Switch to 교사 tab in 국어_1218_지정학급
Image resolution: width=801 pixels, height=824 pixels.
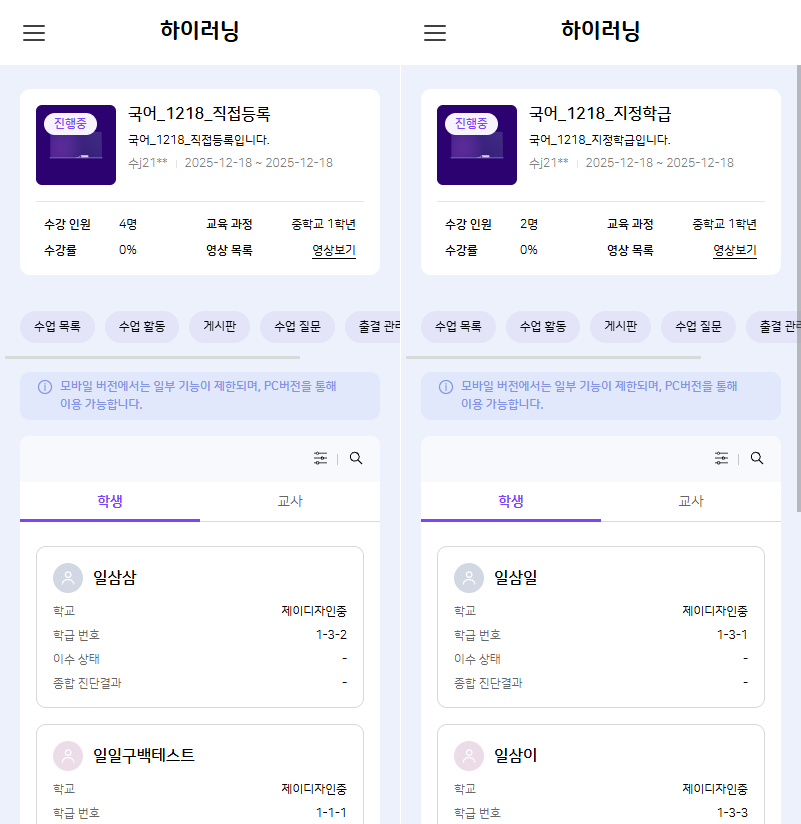tap(691, 501)
